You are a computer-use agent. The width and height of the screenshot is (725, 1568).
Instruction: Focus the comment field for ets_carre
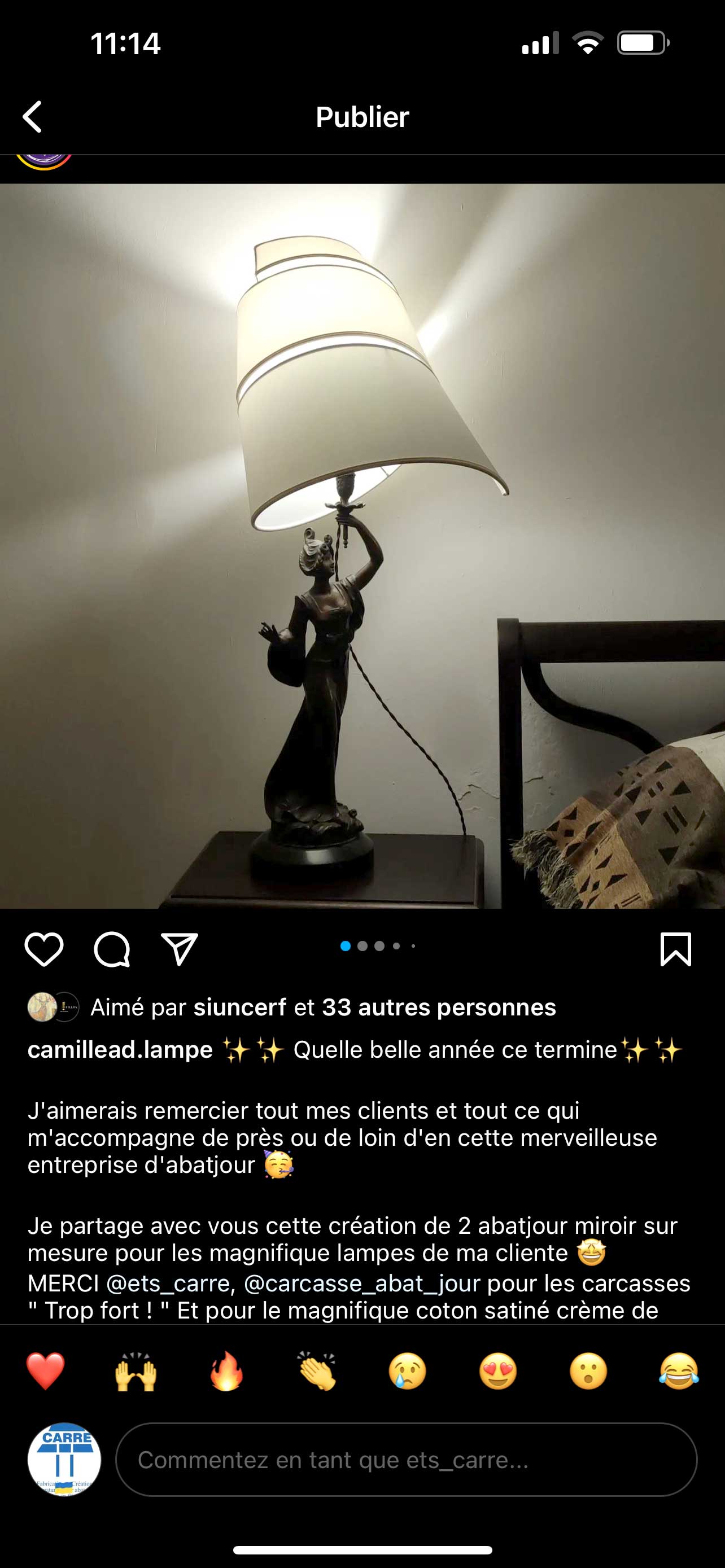tap(406, 1460)
